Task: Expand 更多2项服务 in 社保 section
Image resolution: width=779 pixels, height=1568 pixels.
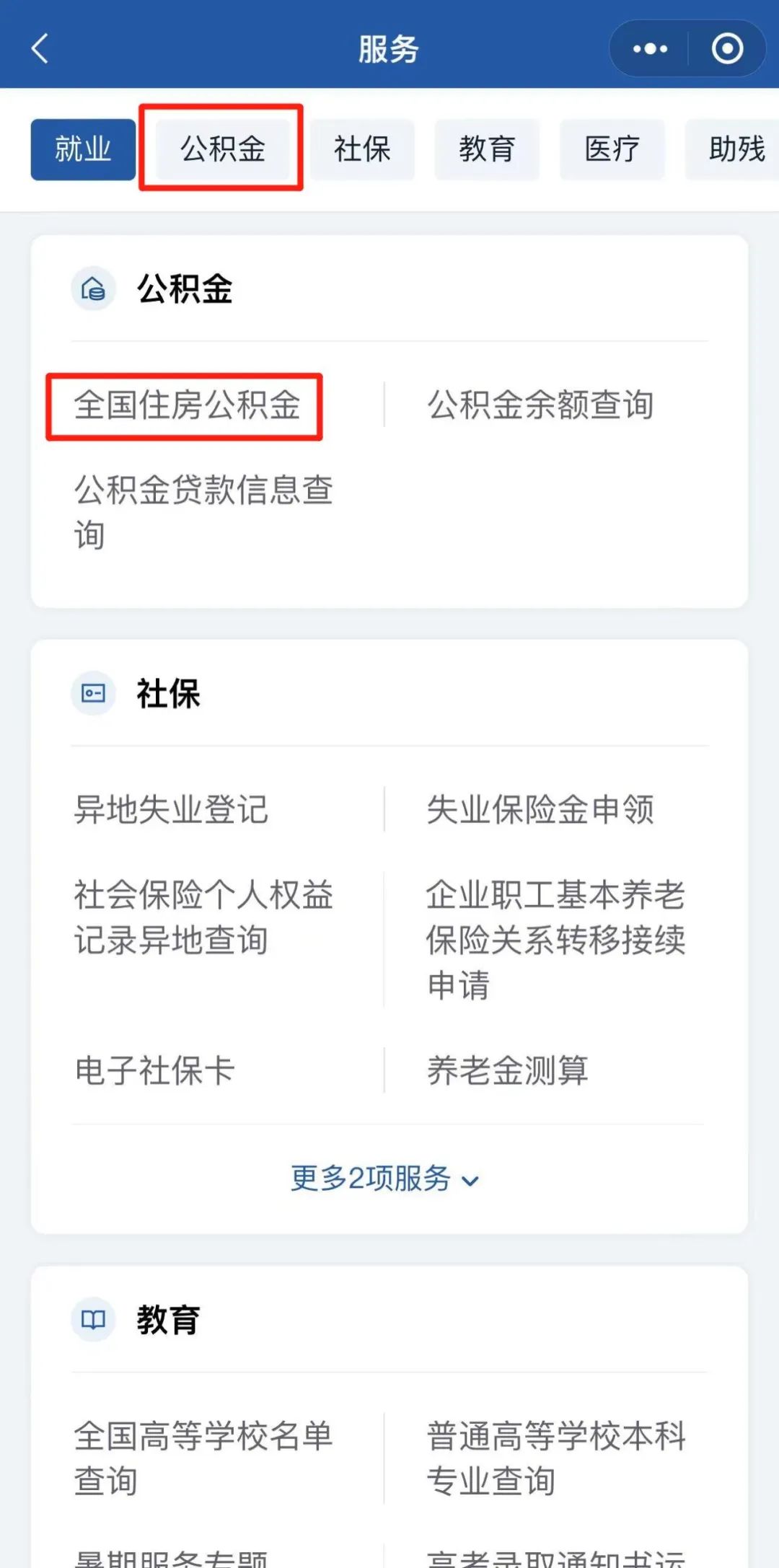Action: tap(384, 1179)
